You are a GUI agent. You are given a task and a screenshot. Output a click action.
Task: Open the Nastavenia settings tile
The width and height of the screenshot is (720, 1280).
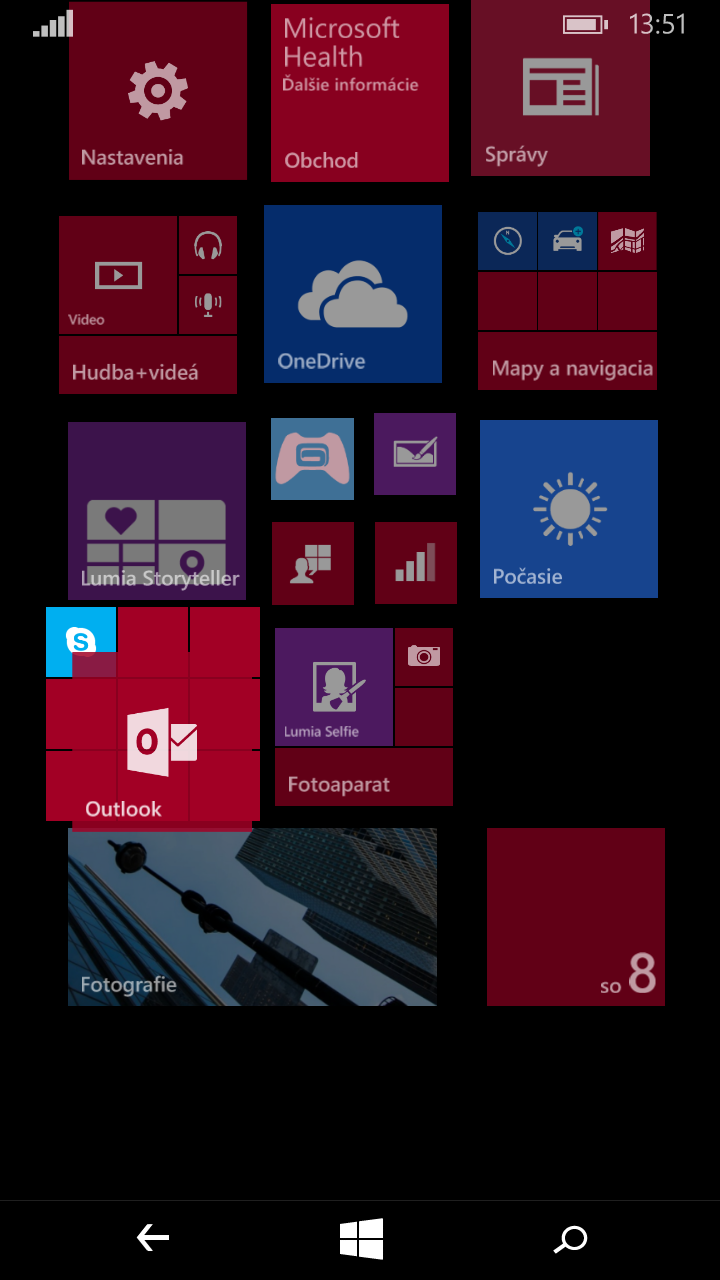158,91
